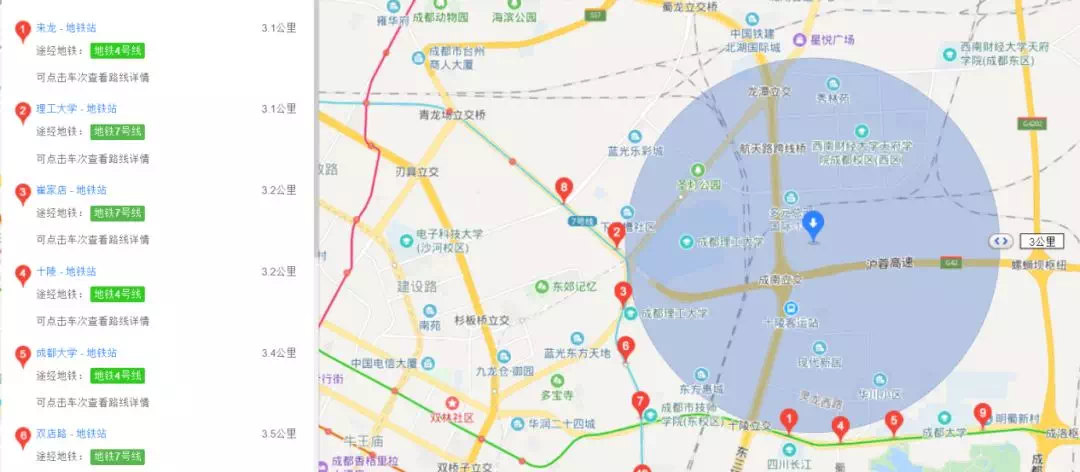Open the 来龙 subway station result
Viewport: 1080px width, 472px height.
(x=67, y=27)
